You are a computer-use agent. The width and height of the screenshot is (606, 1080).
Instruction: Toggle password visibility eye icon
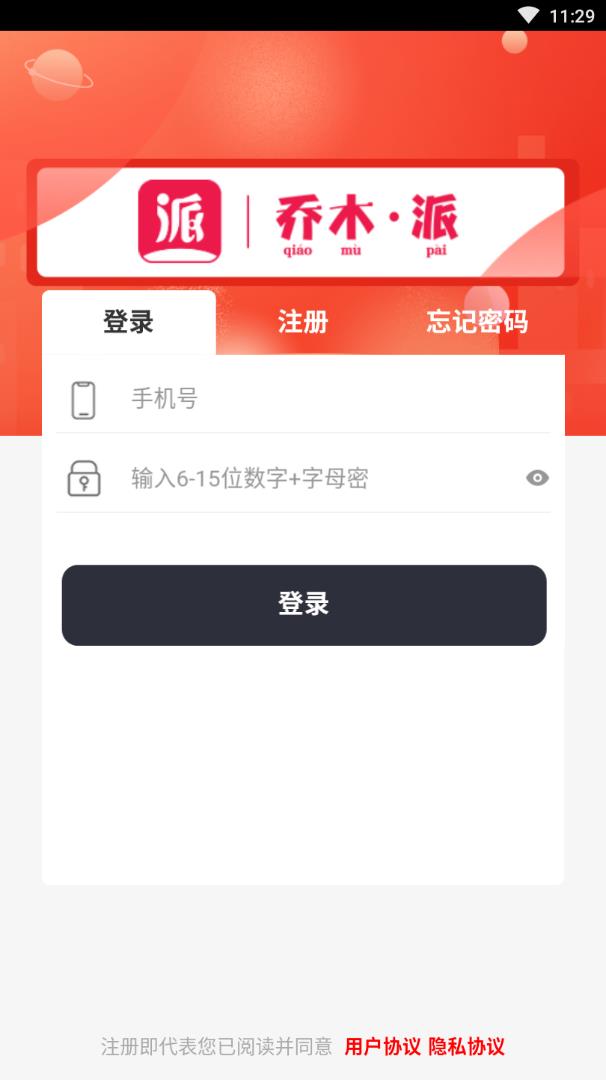click(x=537, y=478)
